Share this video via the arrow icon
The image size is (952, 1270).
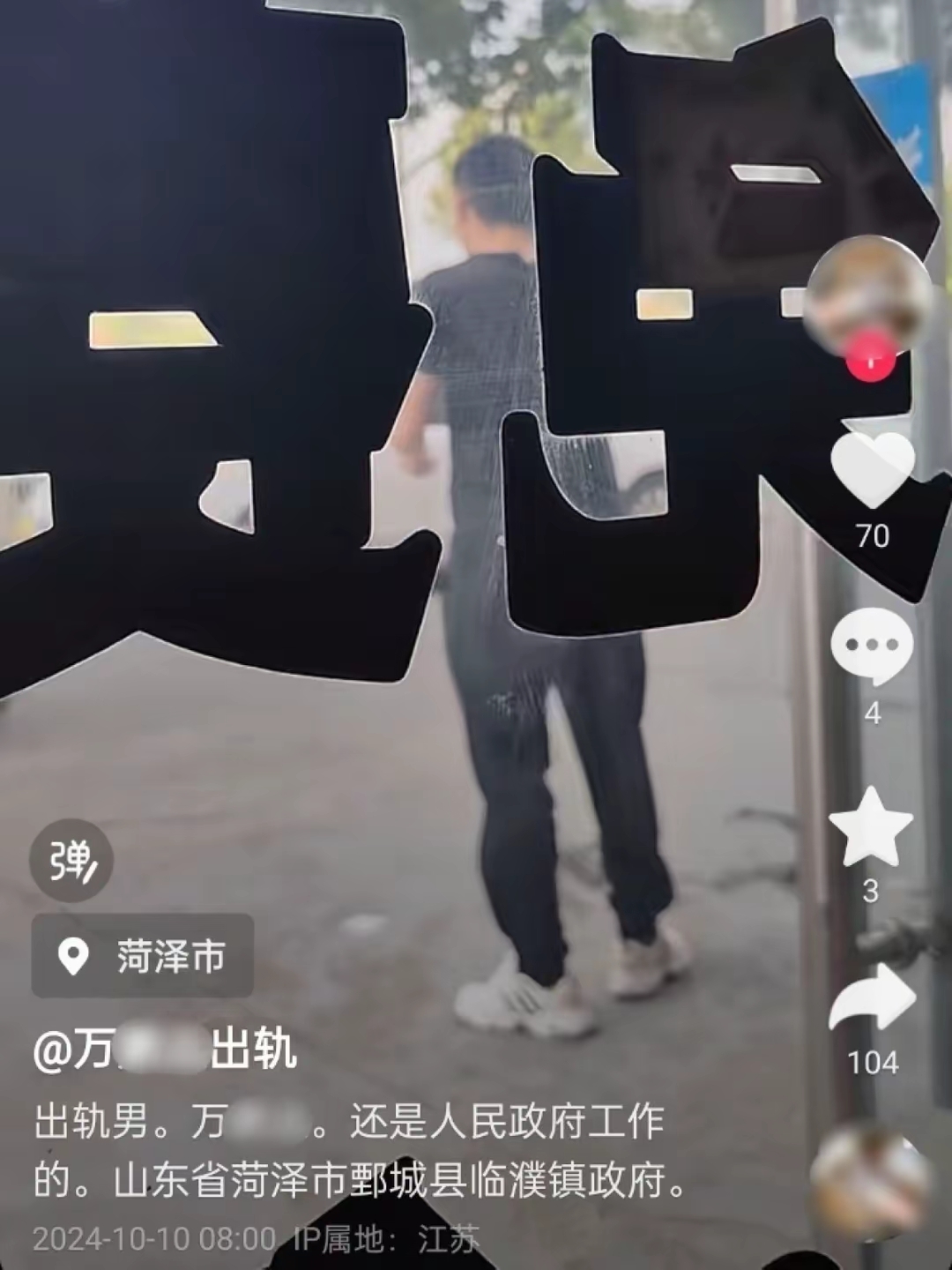click(x=872, y=997)
